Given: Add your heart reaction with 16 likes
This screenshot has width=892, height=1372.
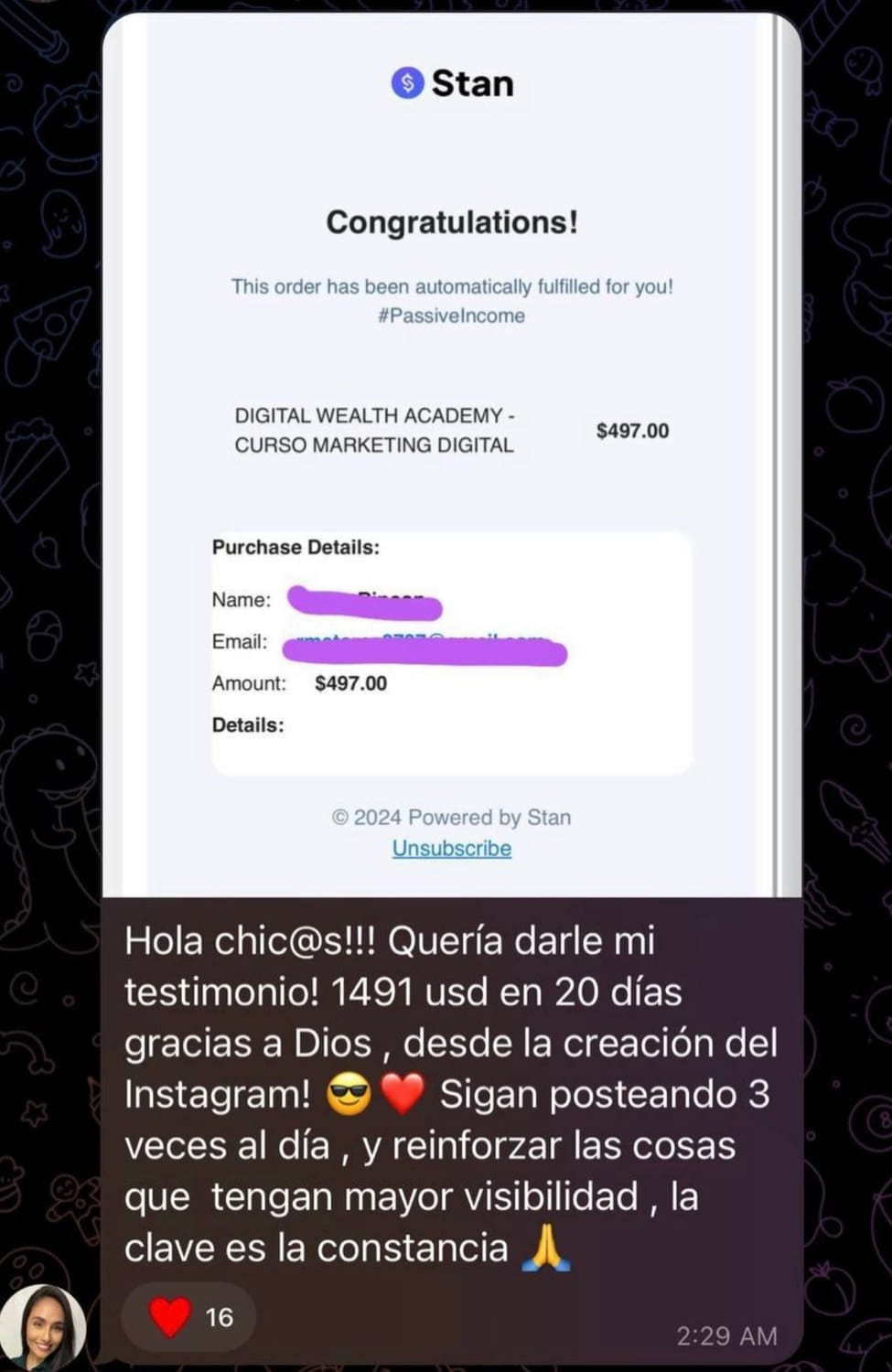Looking at the screenshot, I should point(188,1316).
